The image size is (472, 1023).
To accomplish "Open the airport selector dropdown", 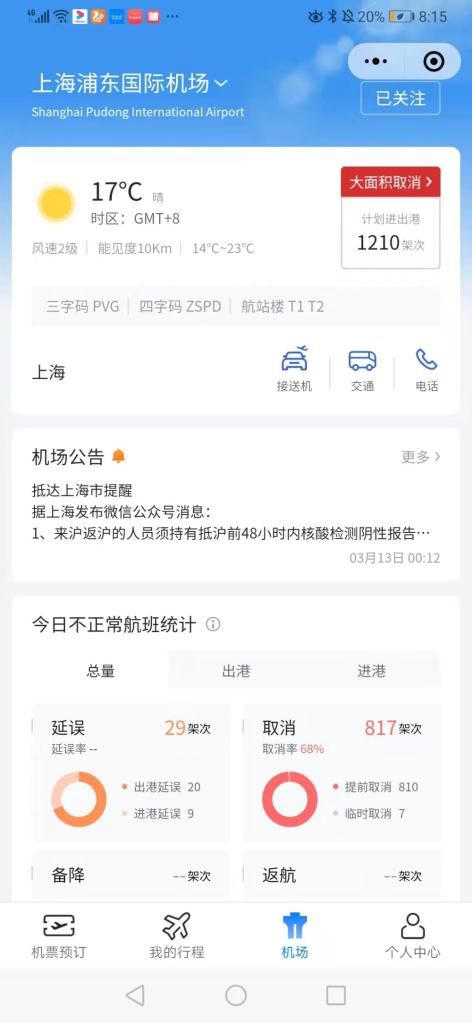I will 130,84.
